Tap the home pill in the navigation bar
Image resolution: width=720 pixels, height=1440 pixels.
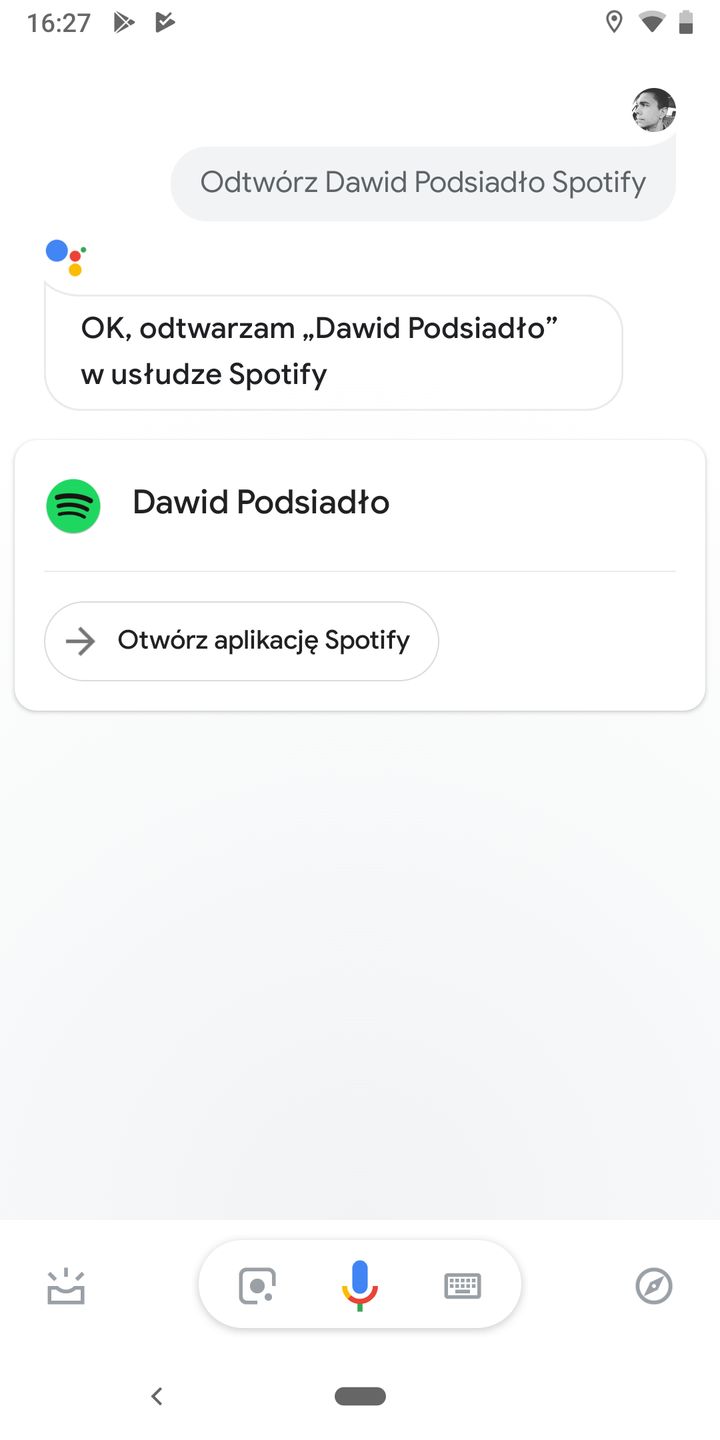(x=360, y=1396)
